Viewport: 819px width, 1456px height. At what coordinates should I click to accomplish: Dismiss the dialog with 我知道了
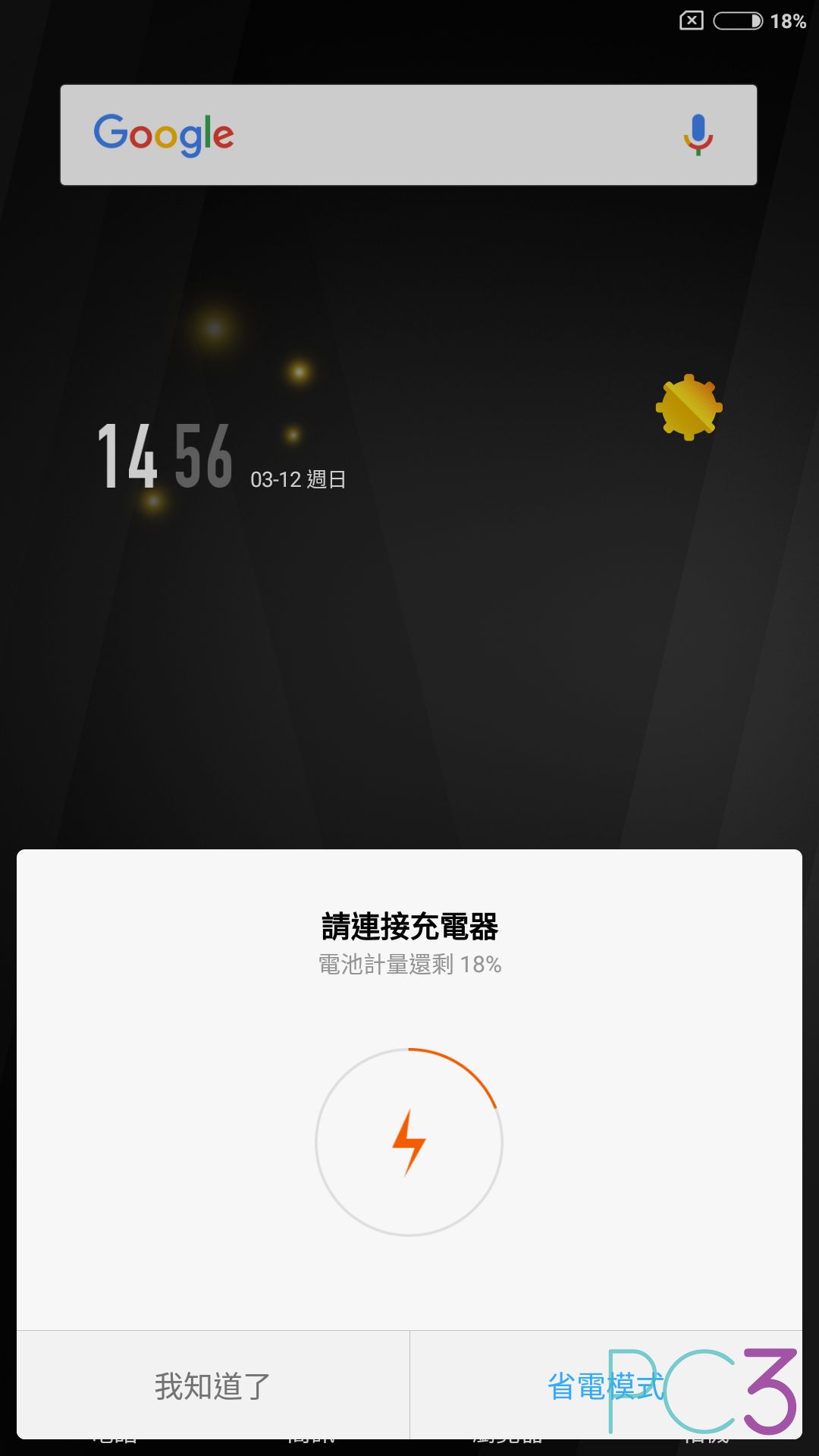(213, 1385)
